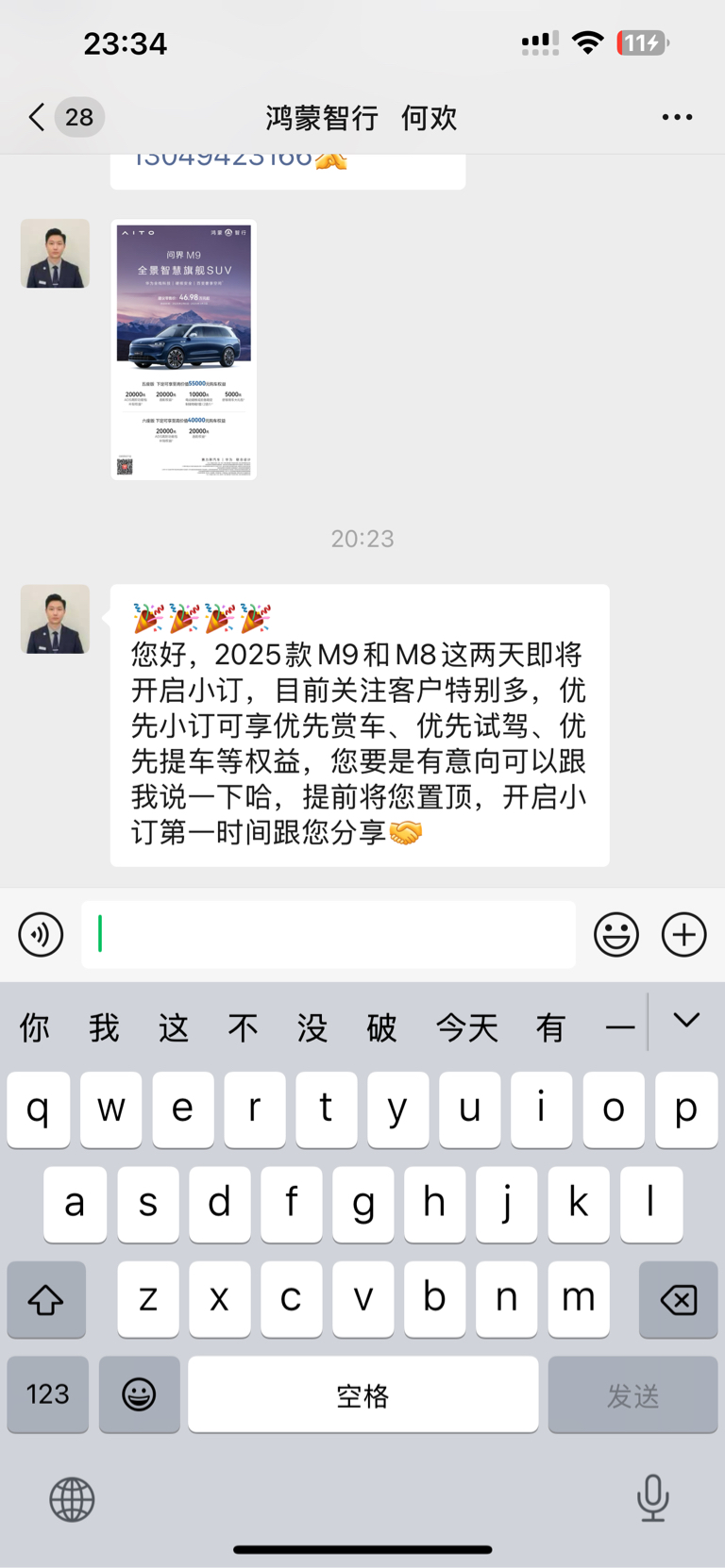Open the voice message input icon
725x1568 pixels.
40,934
